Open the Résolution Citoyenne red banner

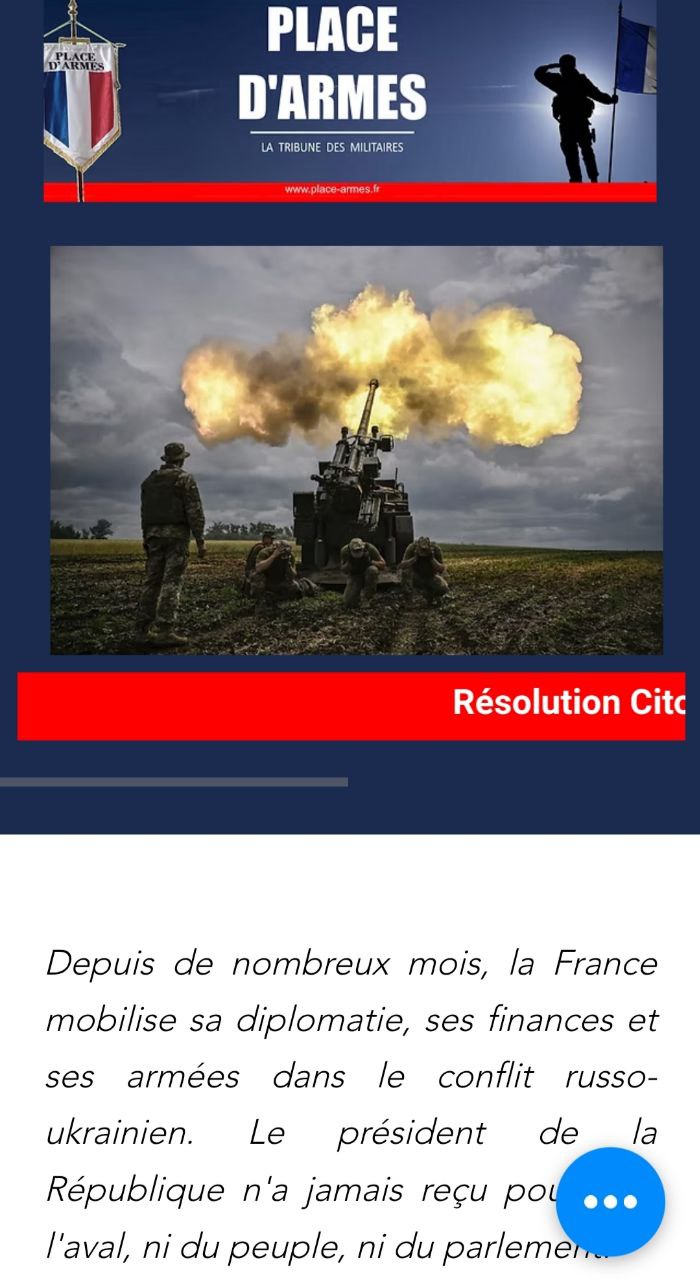[351, 705]
